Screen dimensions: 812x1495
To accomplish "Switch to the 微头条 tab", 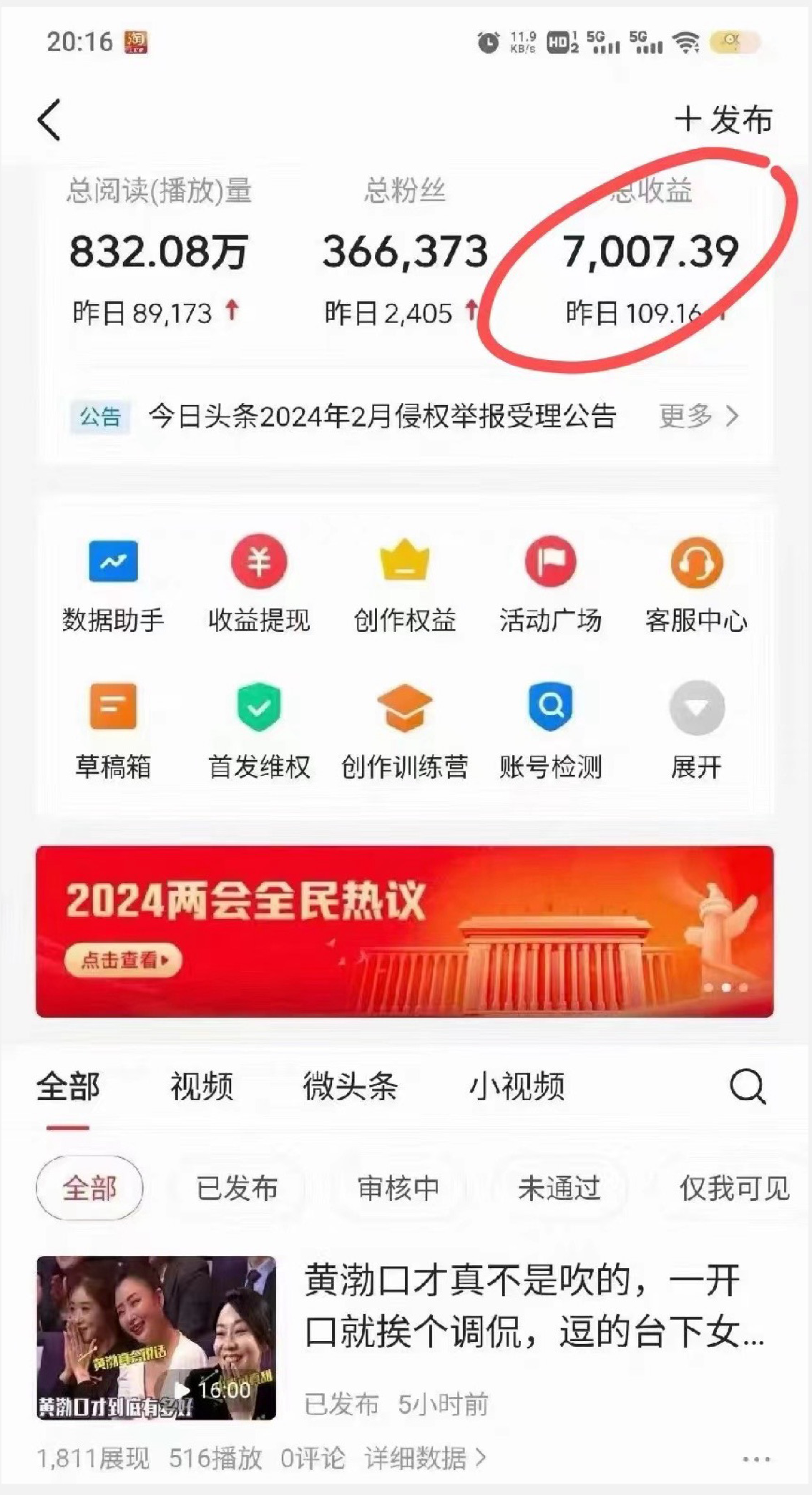I will click(x=350, y=1087).
